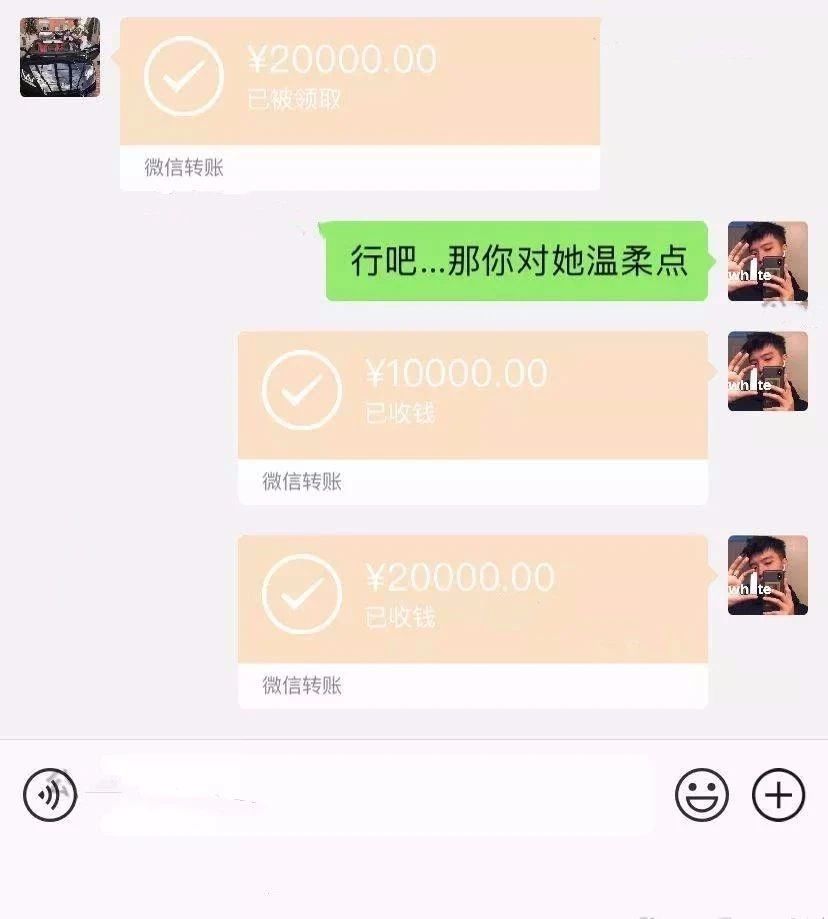Tap the message text field
This screenshot has width=828, height=919.
(x=375, y=796)
